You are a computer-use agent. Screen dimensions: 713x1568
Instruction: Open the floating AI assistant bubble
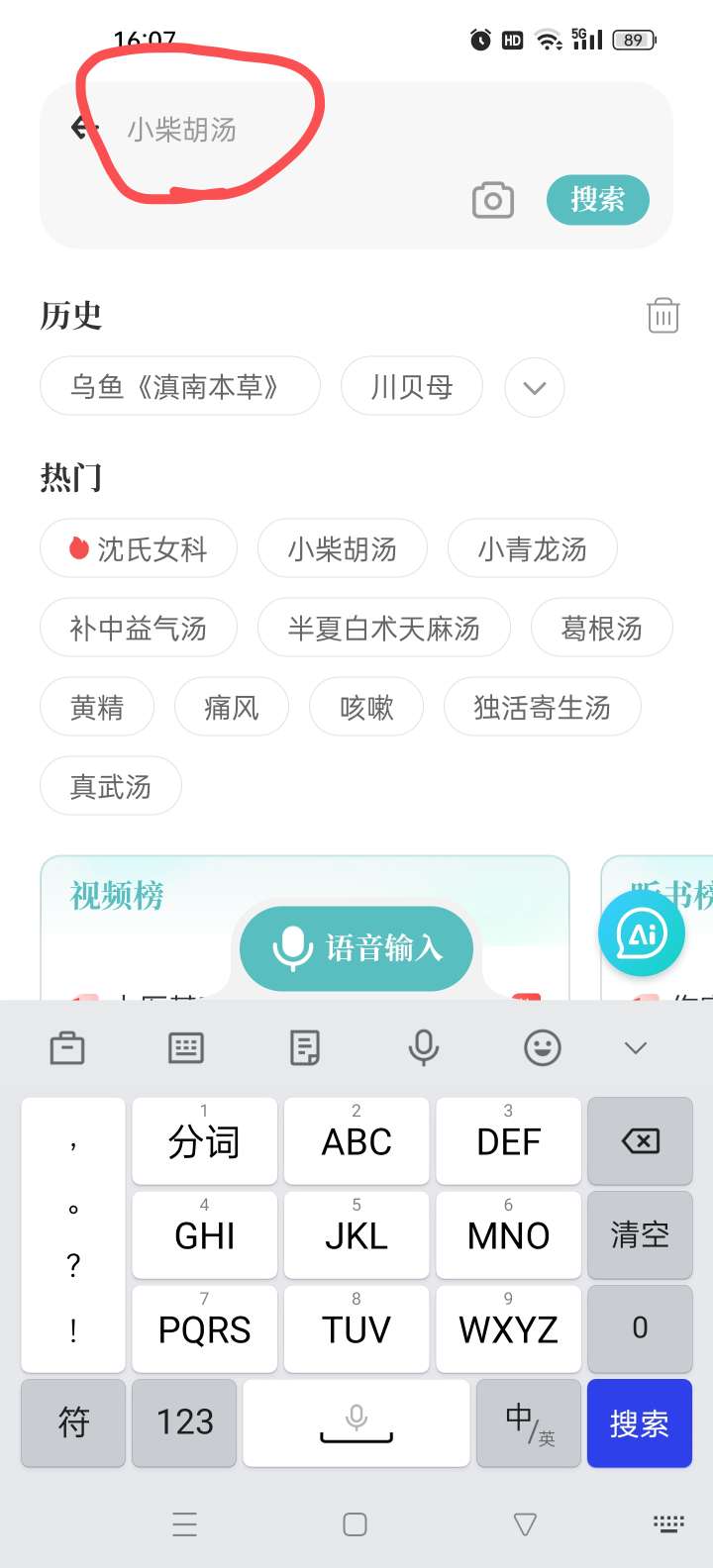[x=642, y=933]
